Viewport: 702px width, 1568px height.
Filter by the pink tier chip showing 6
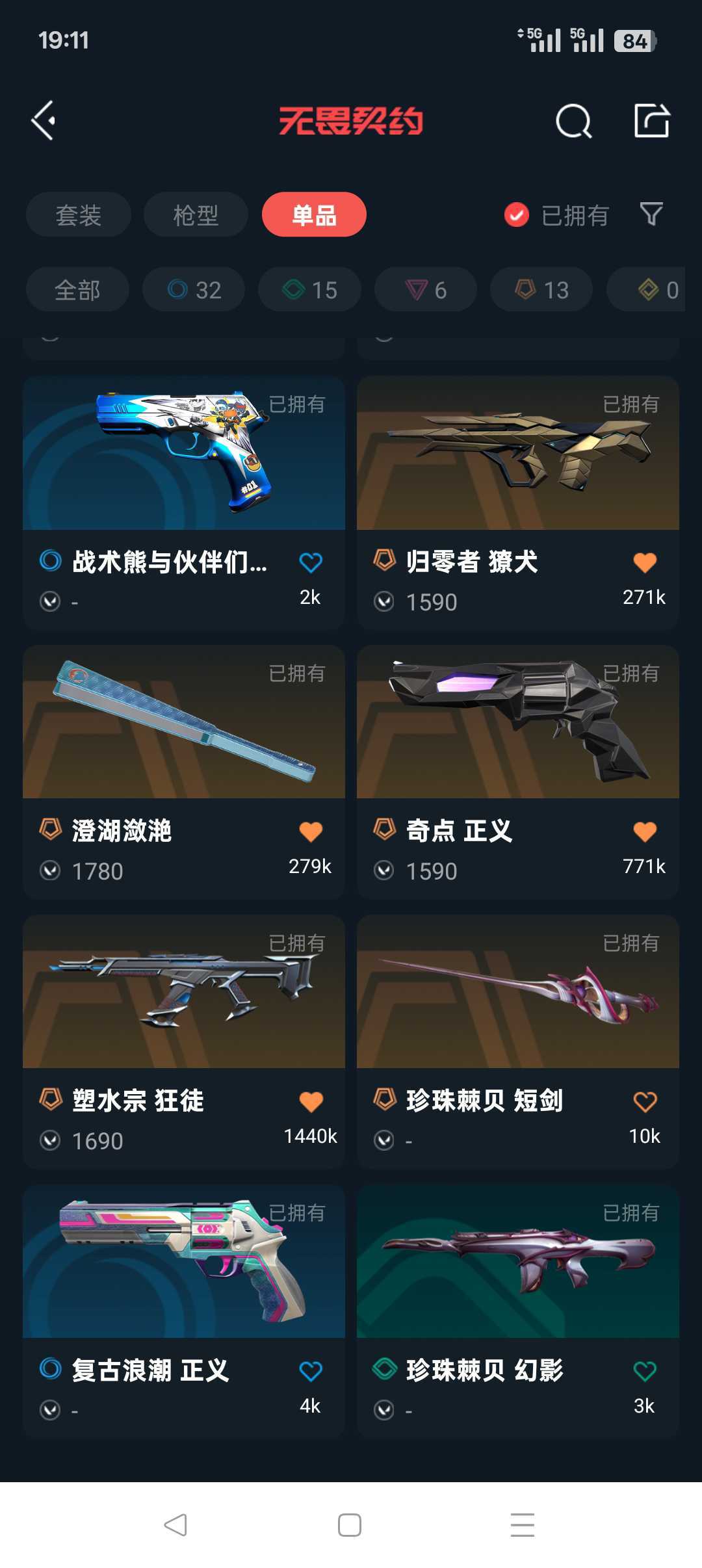tap(426, 289)
